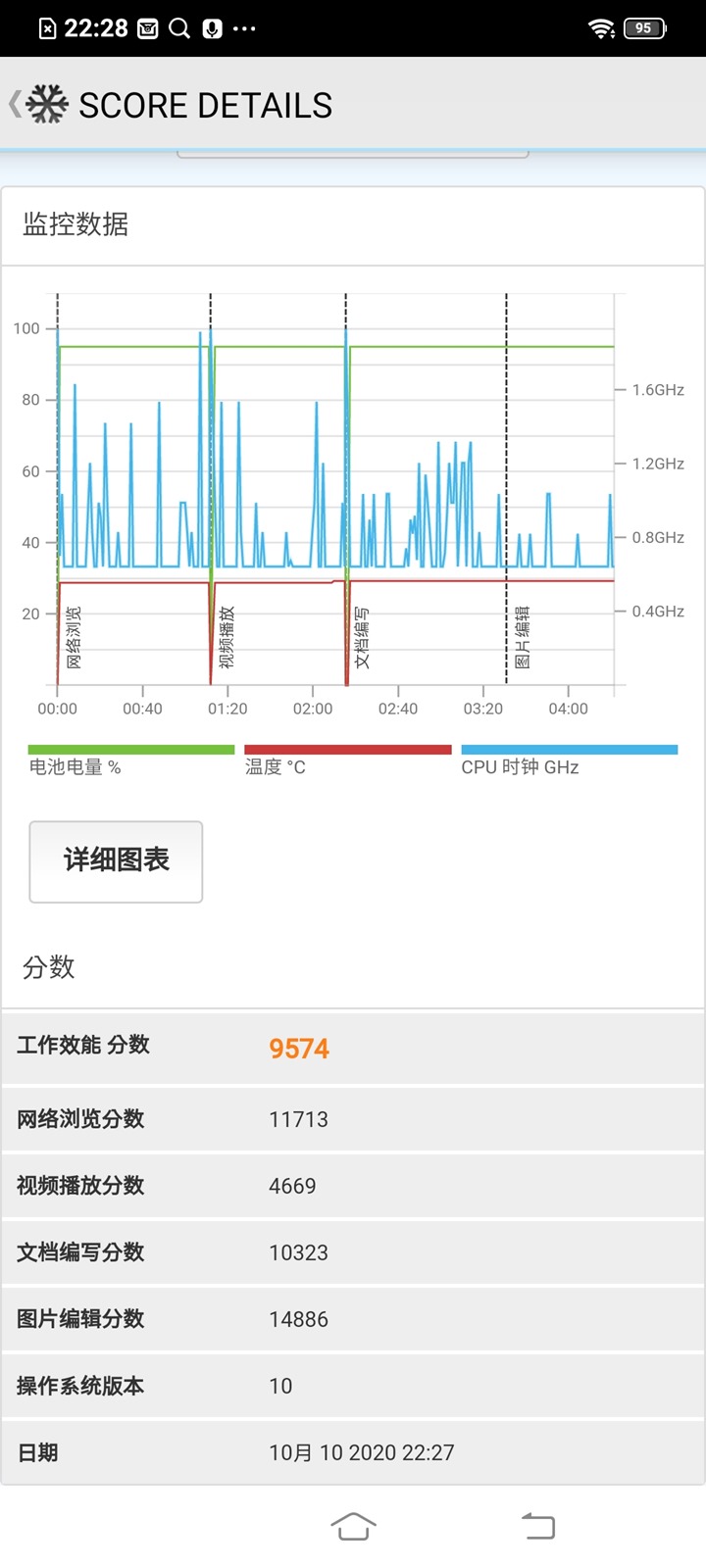The image size is (706, 1568).
Task: Tap the system home button
Action: pyautogui.click(x=353, y=1526)
